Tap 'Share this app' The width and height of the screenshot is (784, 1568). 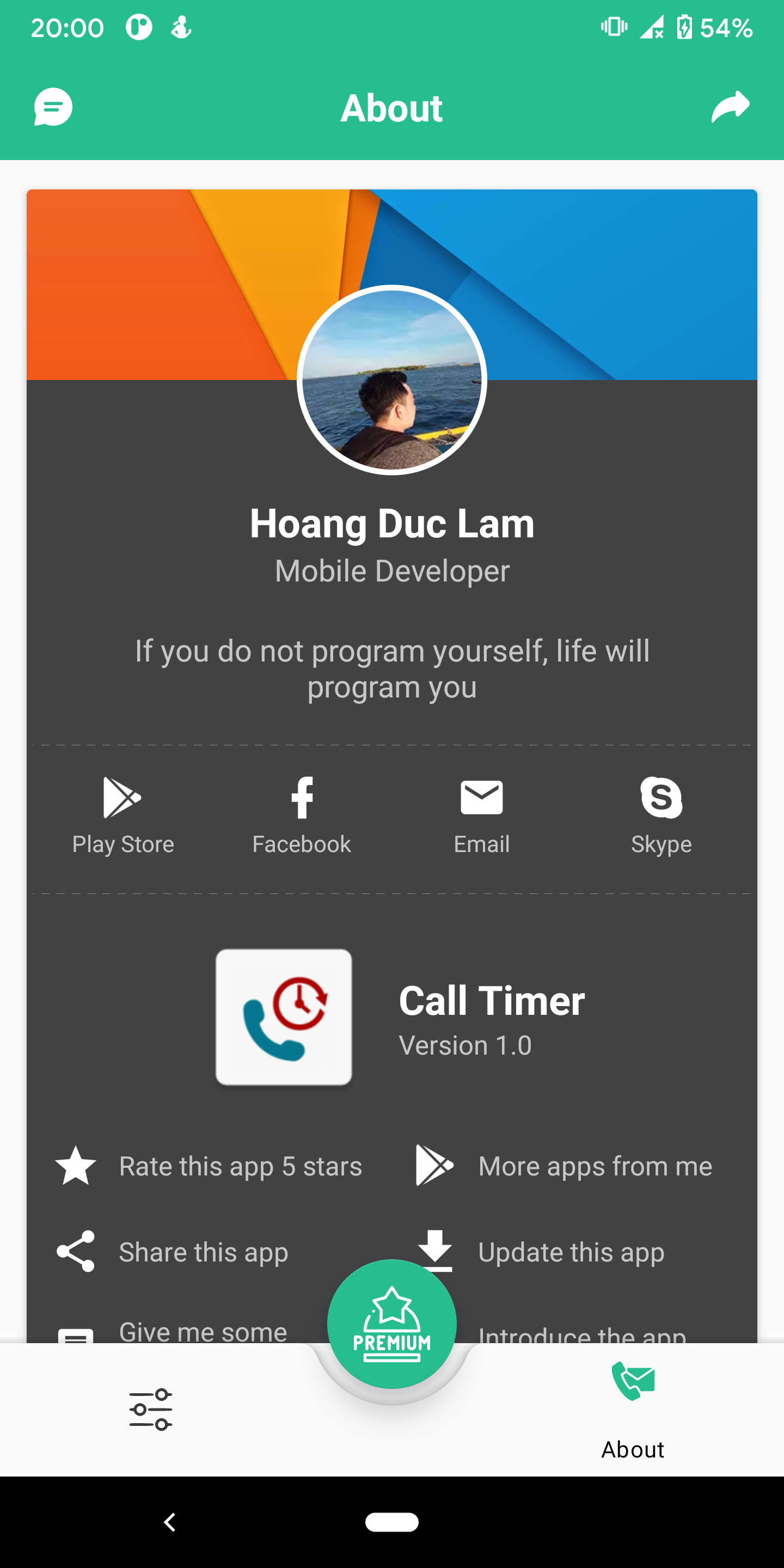[x=204, y=1252]
